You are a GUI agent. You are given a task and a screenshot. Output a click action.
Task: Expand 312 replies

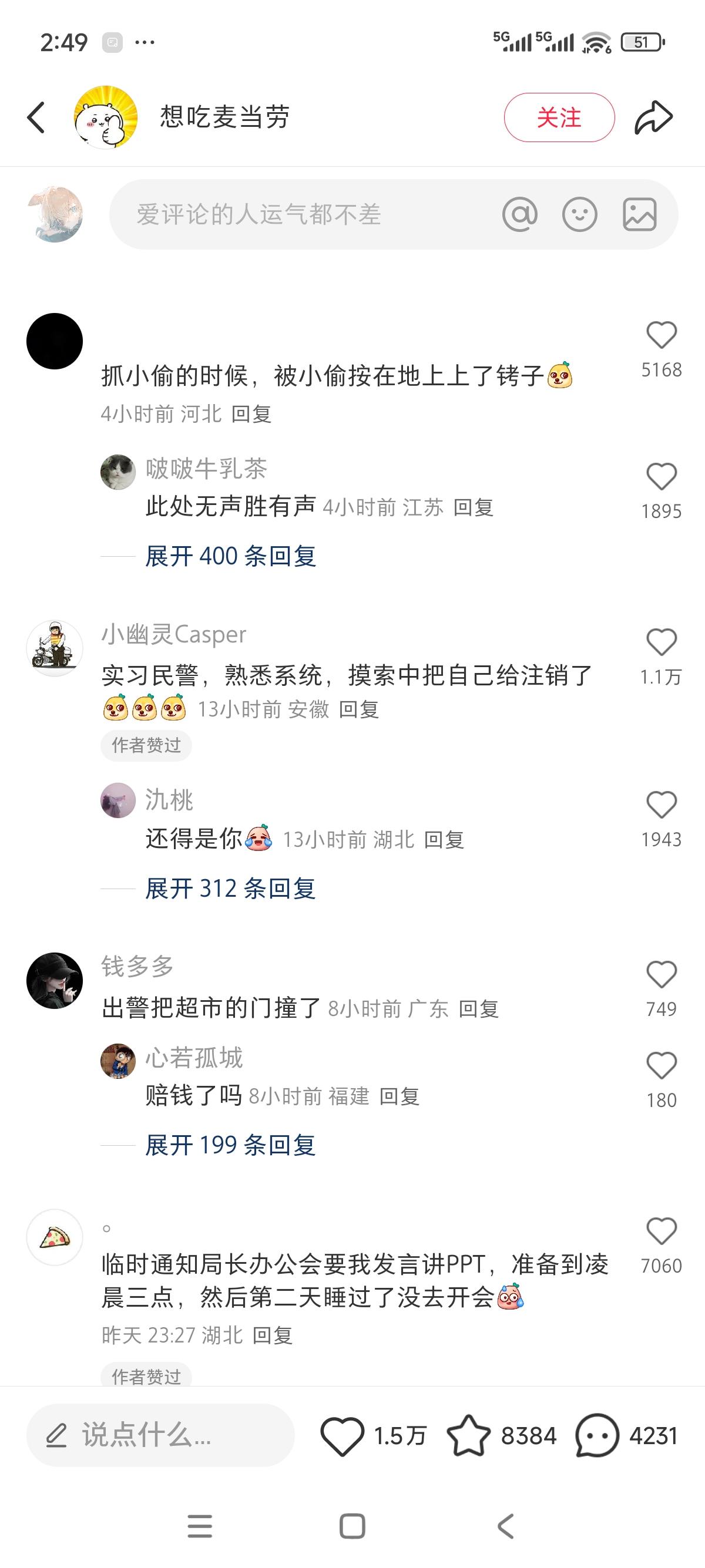coord(230,889)
